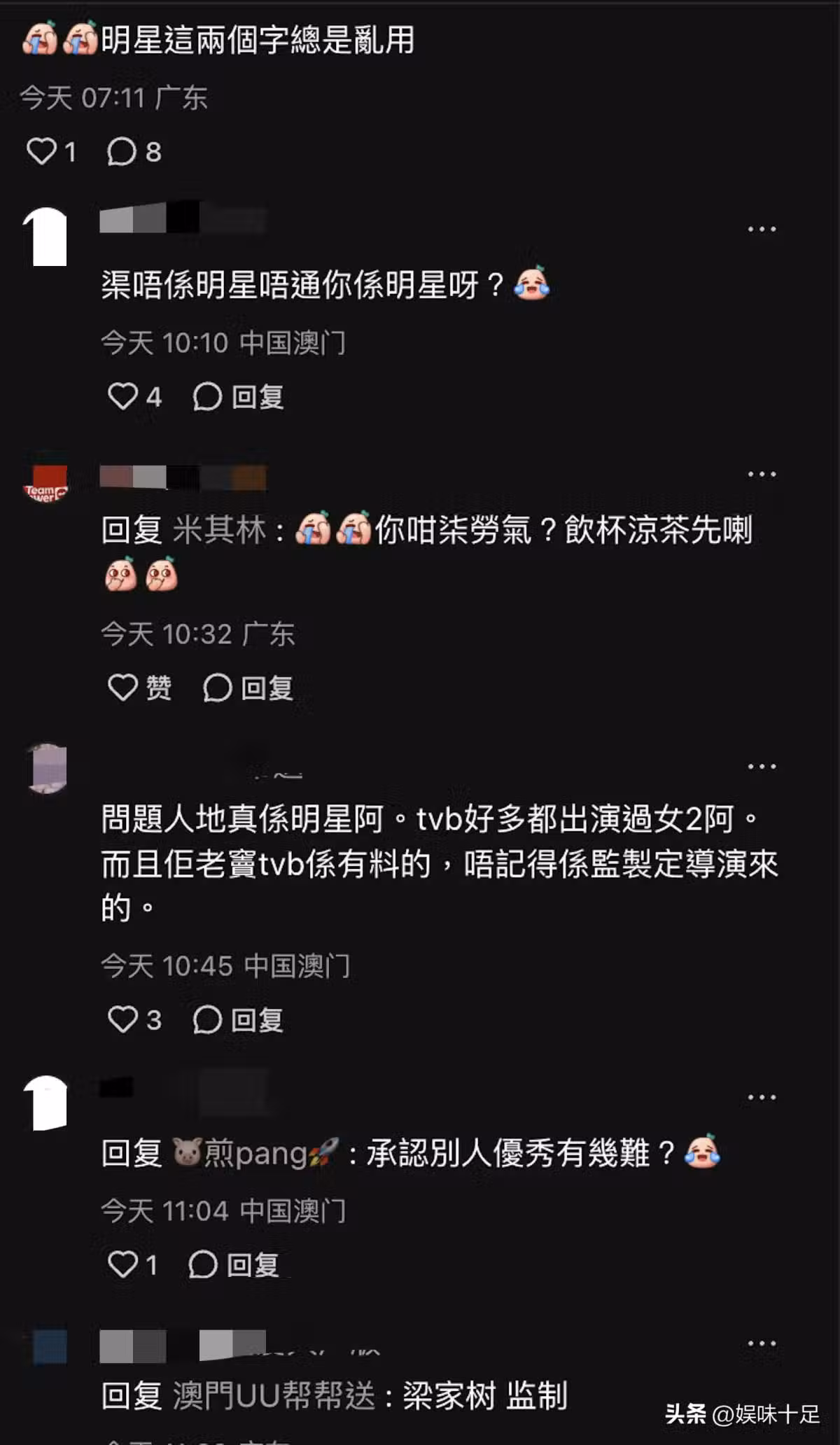
Task: Like the comment 承認別人優秀有幾難
Action: pos(123,1264)
